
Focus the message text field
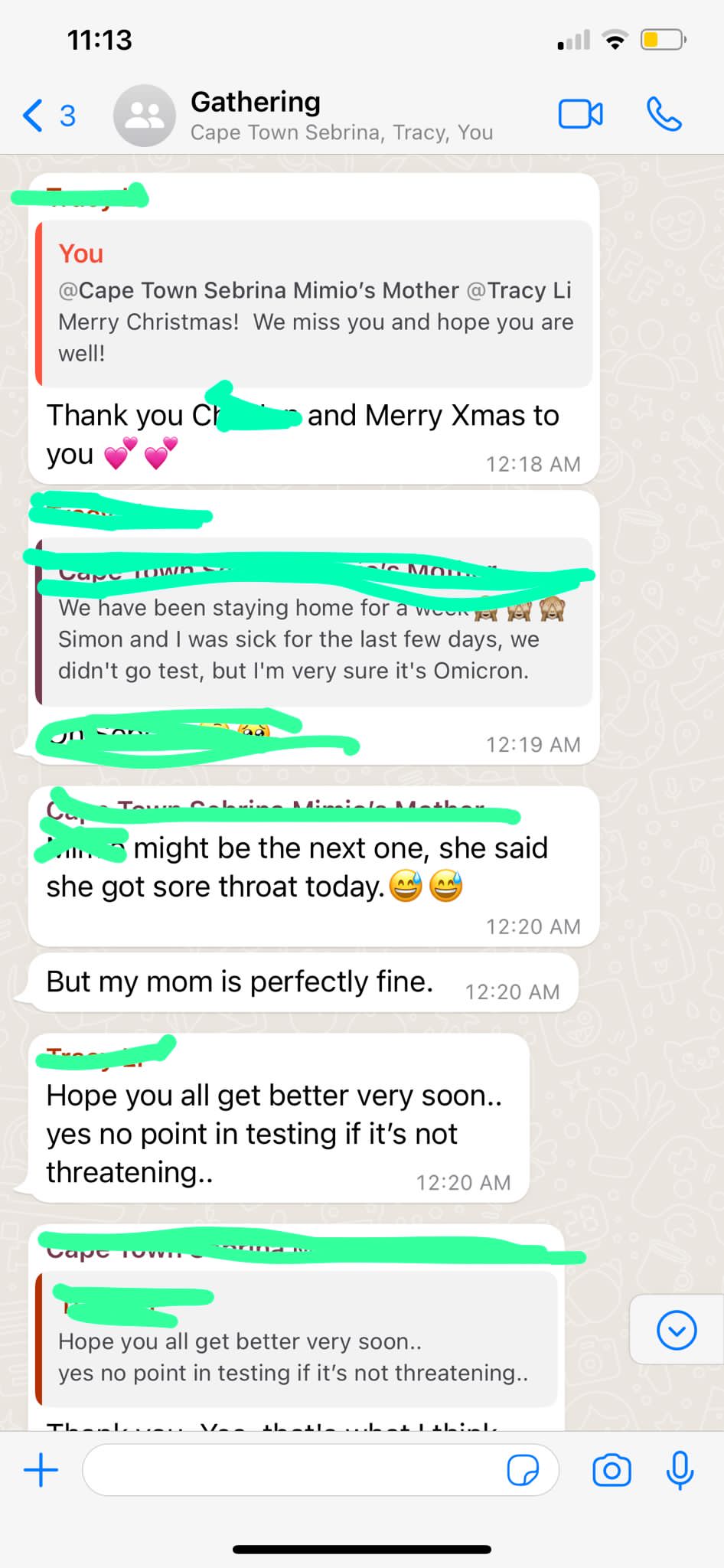click(291, 1471)
